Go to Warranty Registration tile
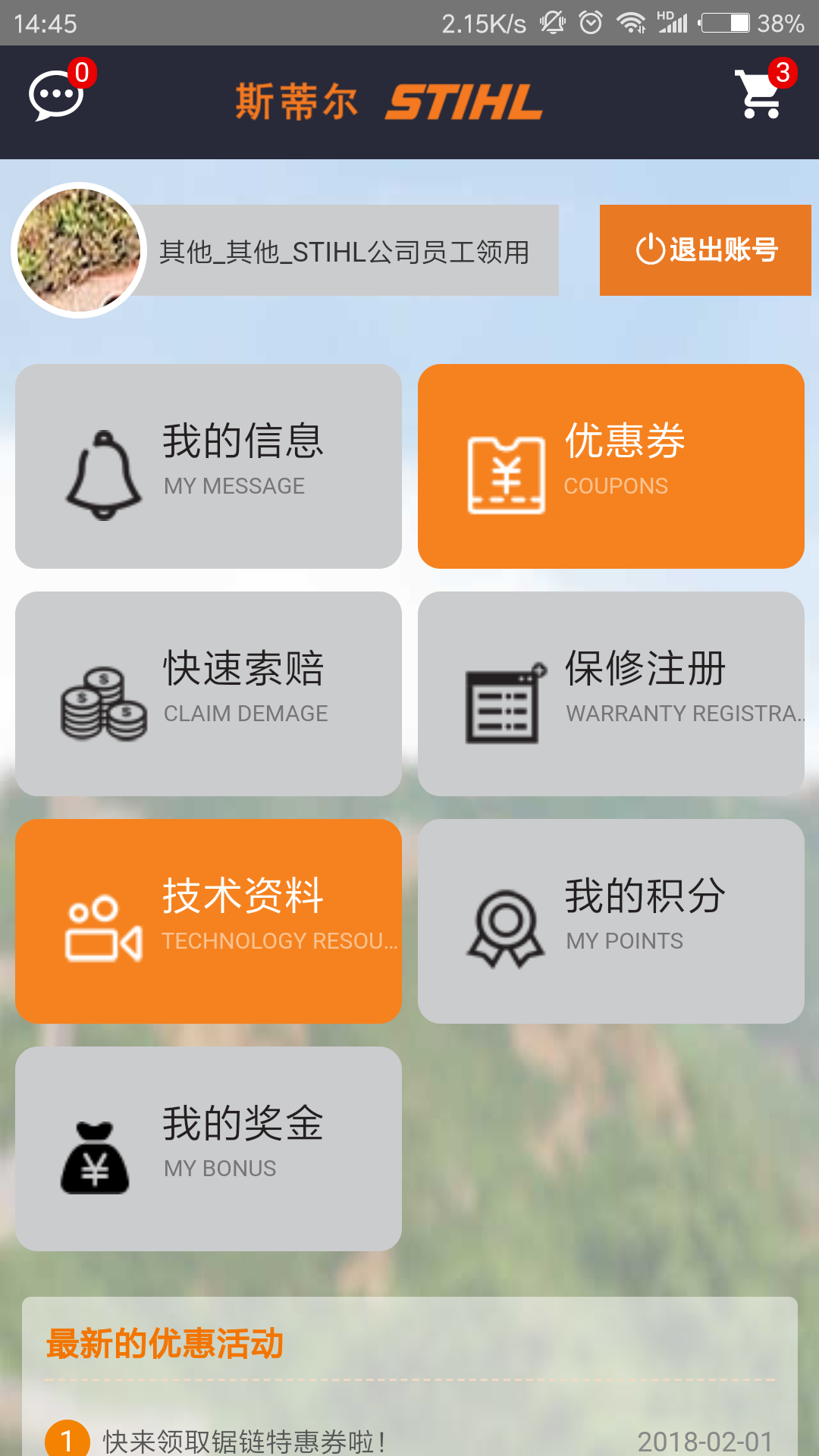This screenshot has height=1456, width=819. tap(610, 694)
